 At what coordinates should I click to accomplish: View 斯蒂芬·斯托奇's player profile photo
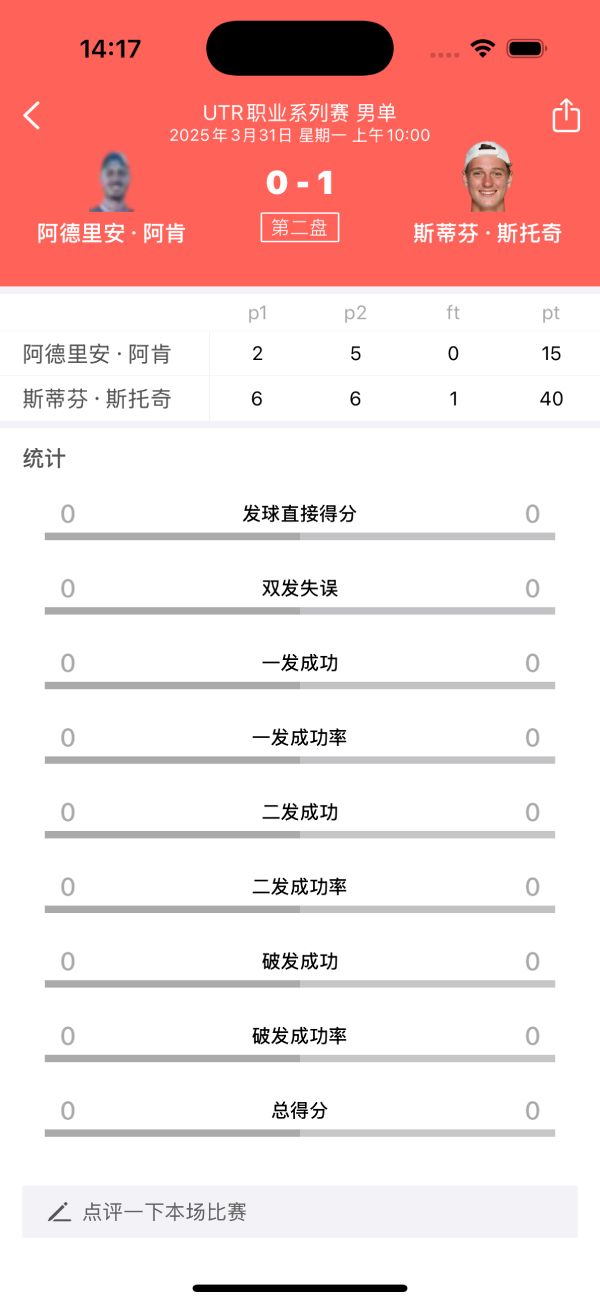point(487,178)
